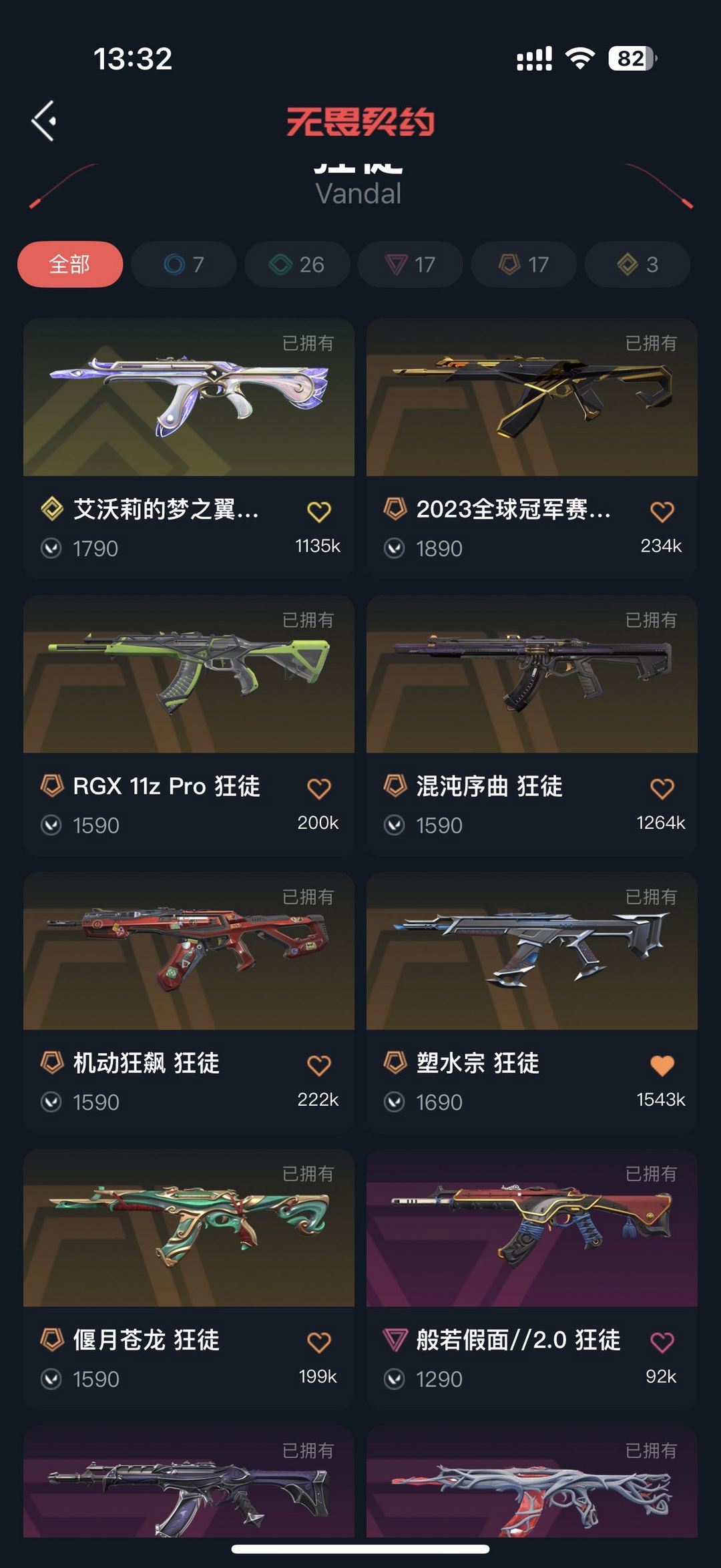Screen dimensions: 721x1568
Task: Like the 般若假面//2.0 狂徒 skin
Action: pos(662,1342)
